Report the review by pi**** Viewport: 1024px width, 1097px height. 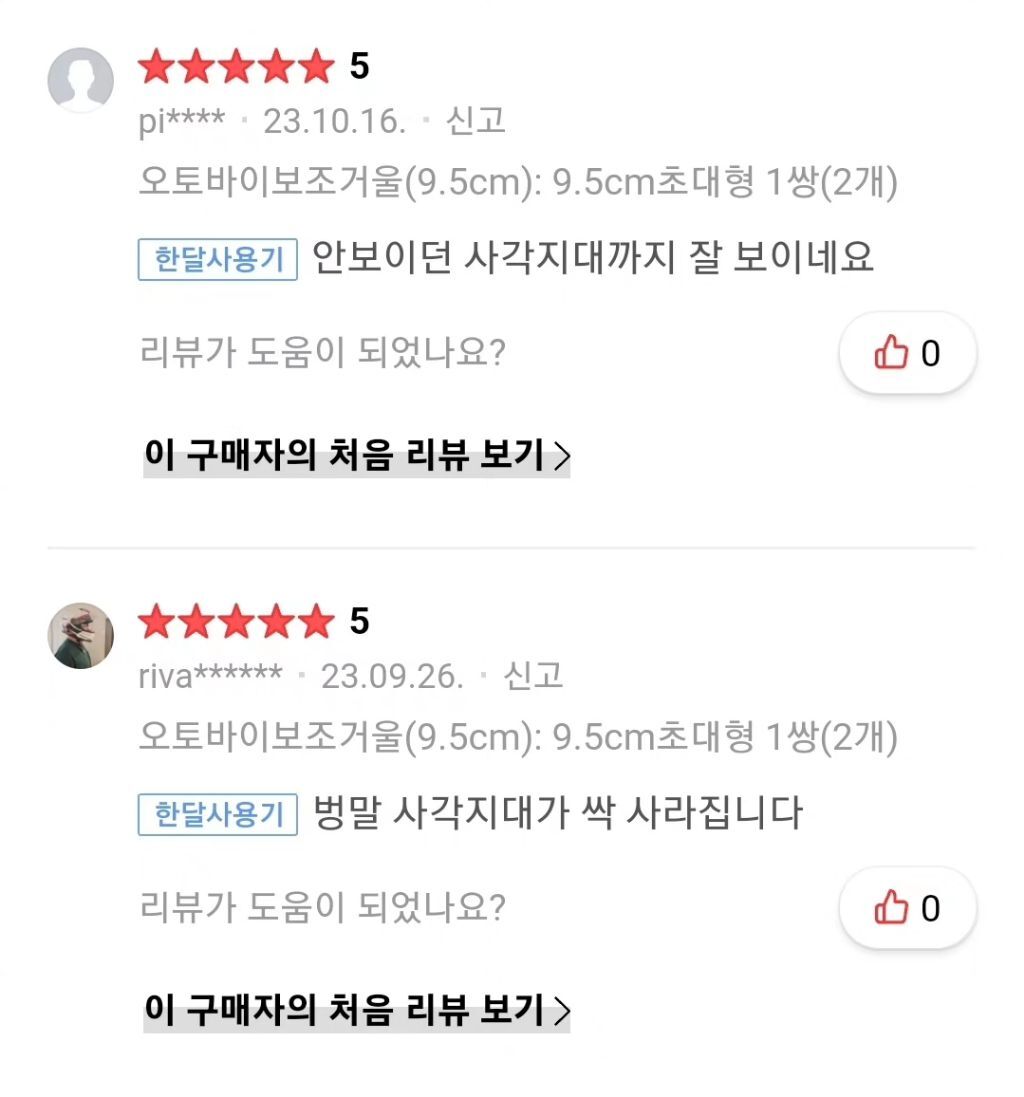(x=475, y=121)
